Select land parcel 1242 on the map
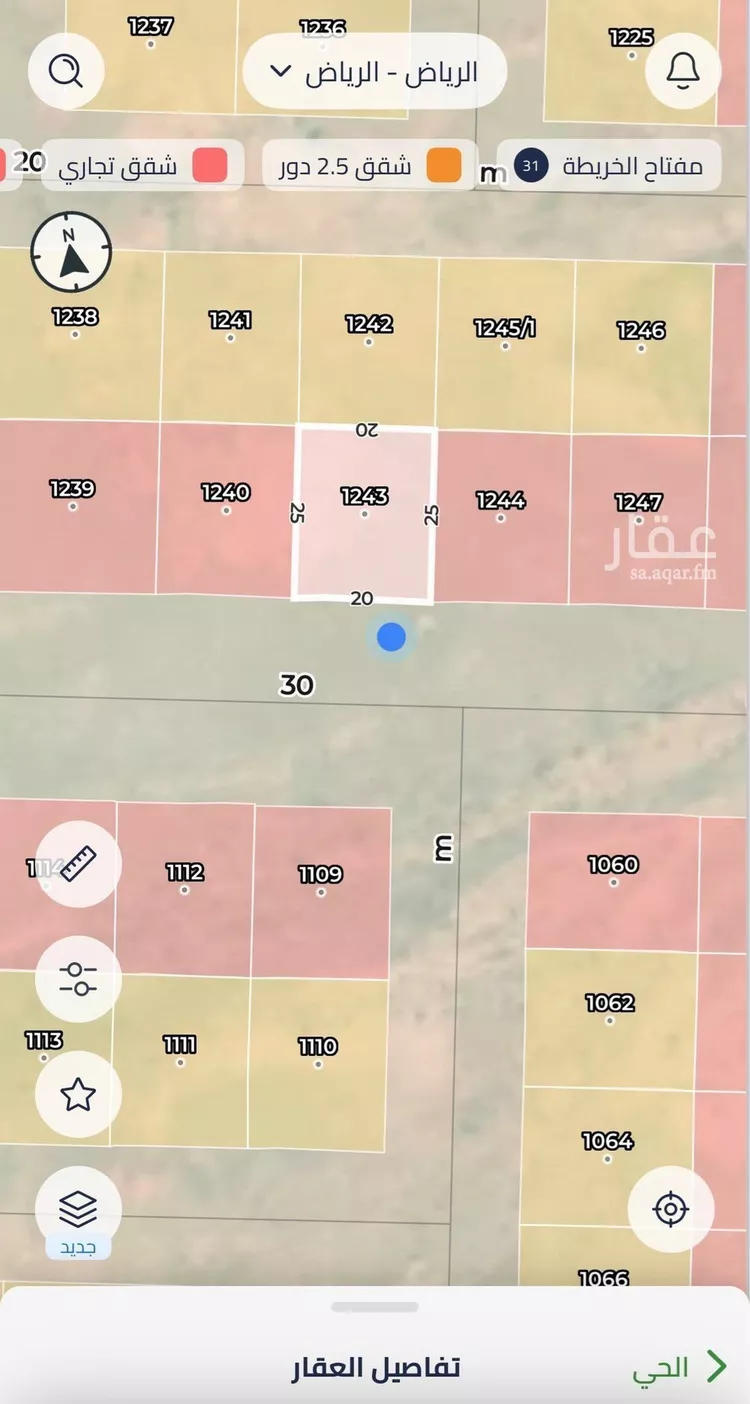750x1404 pixels. 369,340
